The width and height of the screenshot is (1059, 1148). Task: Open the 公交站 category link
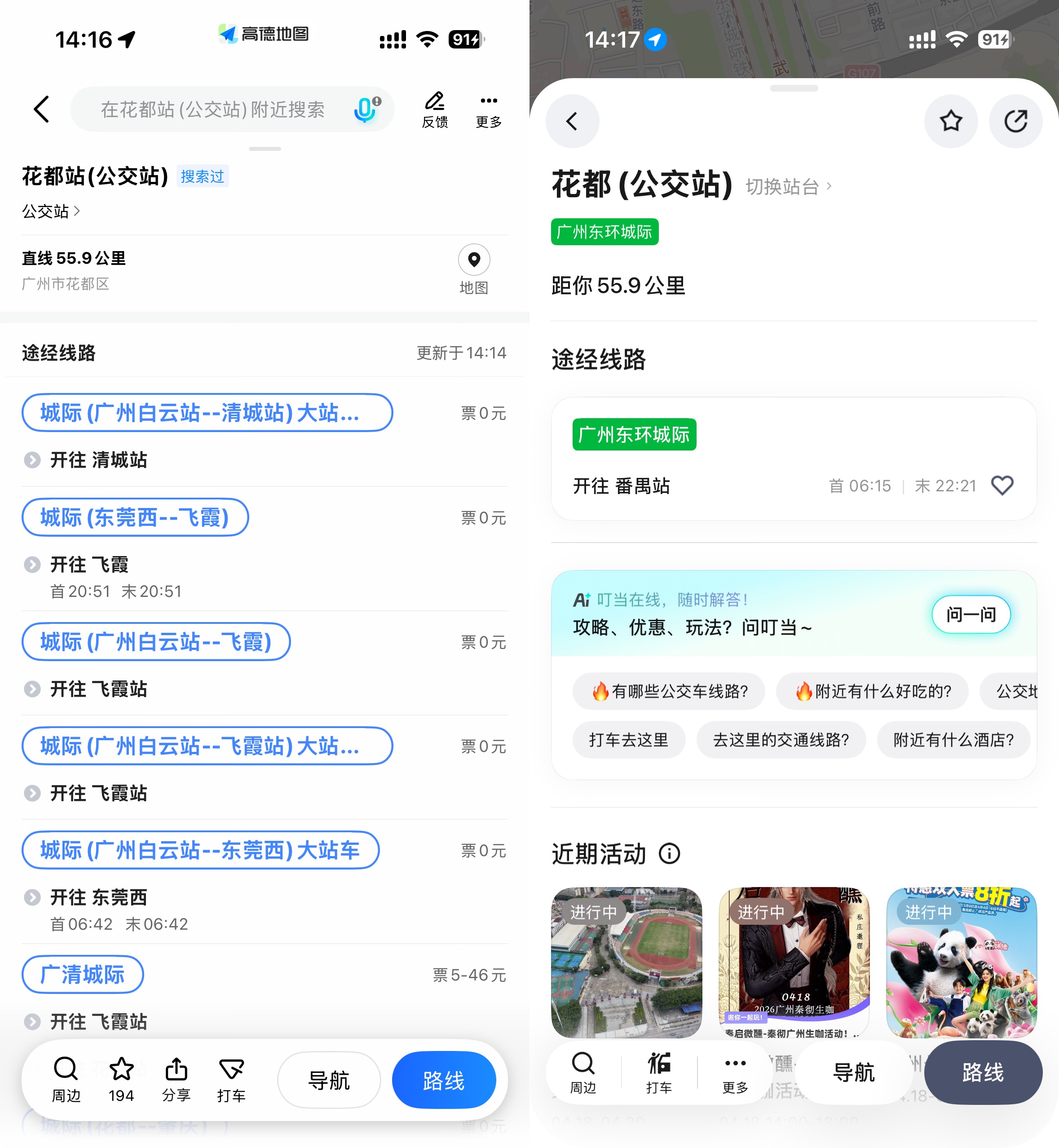click(x=50, y=212)
